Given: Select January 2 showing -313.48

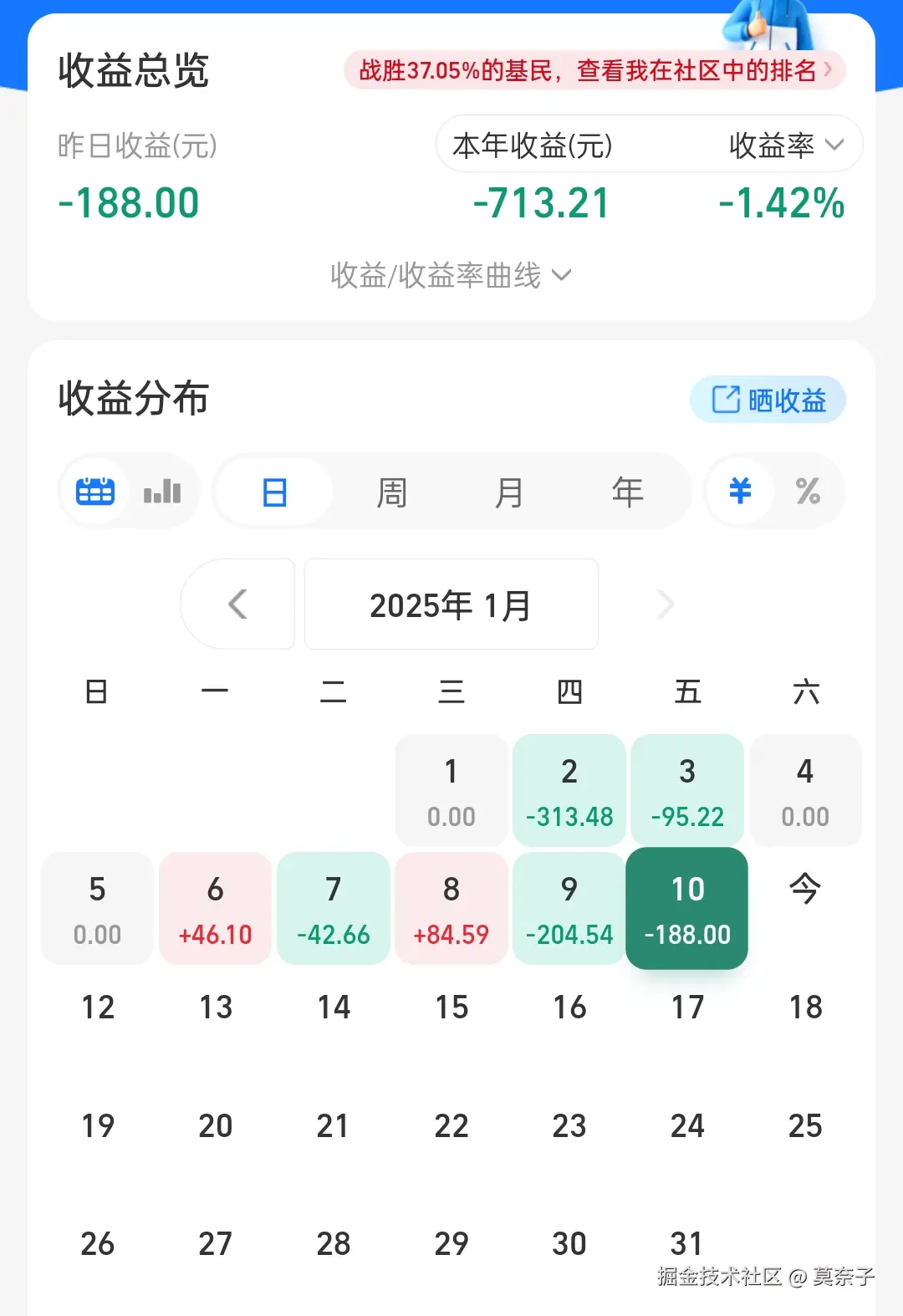Looking at the screenshot, I should coord(569,789).
